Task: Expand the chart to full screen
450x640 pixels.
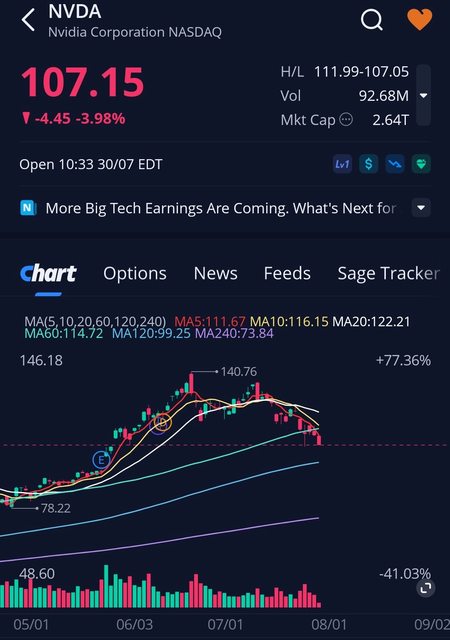Action: pyautogui.click(x=425, y=588)
